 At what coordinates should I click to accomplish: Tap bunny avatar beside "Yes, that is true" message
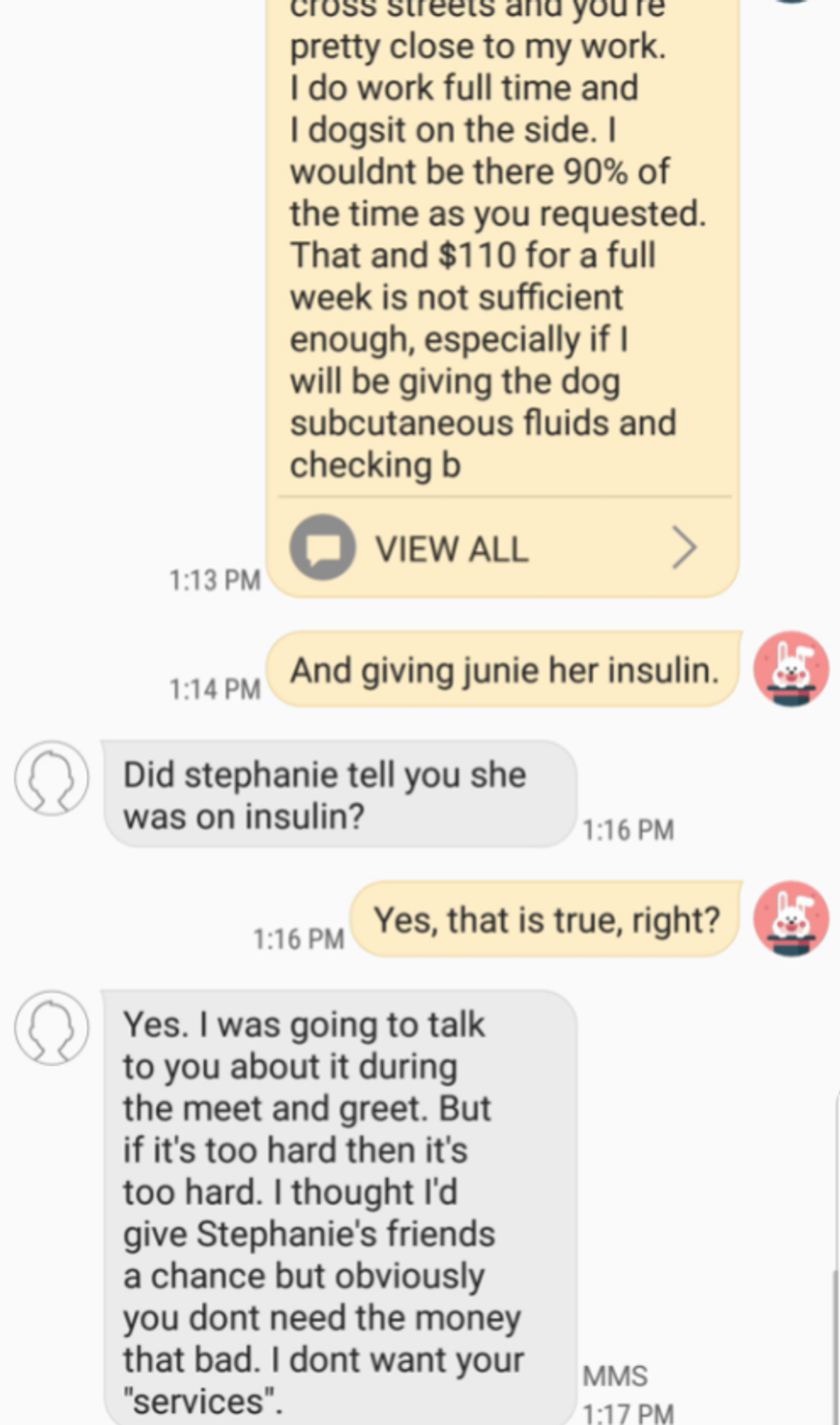(790, 919)
